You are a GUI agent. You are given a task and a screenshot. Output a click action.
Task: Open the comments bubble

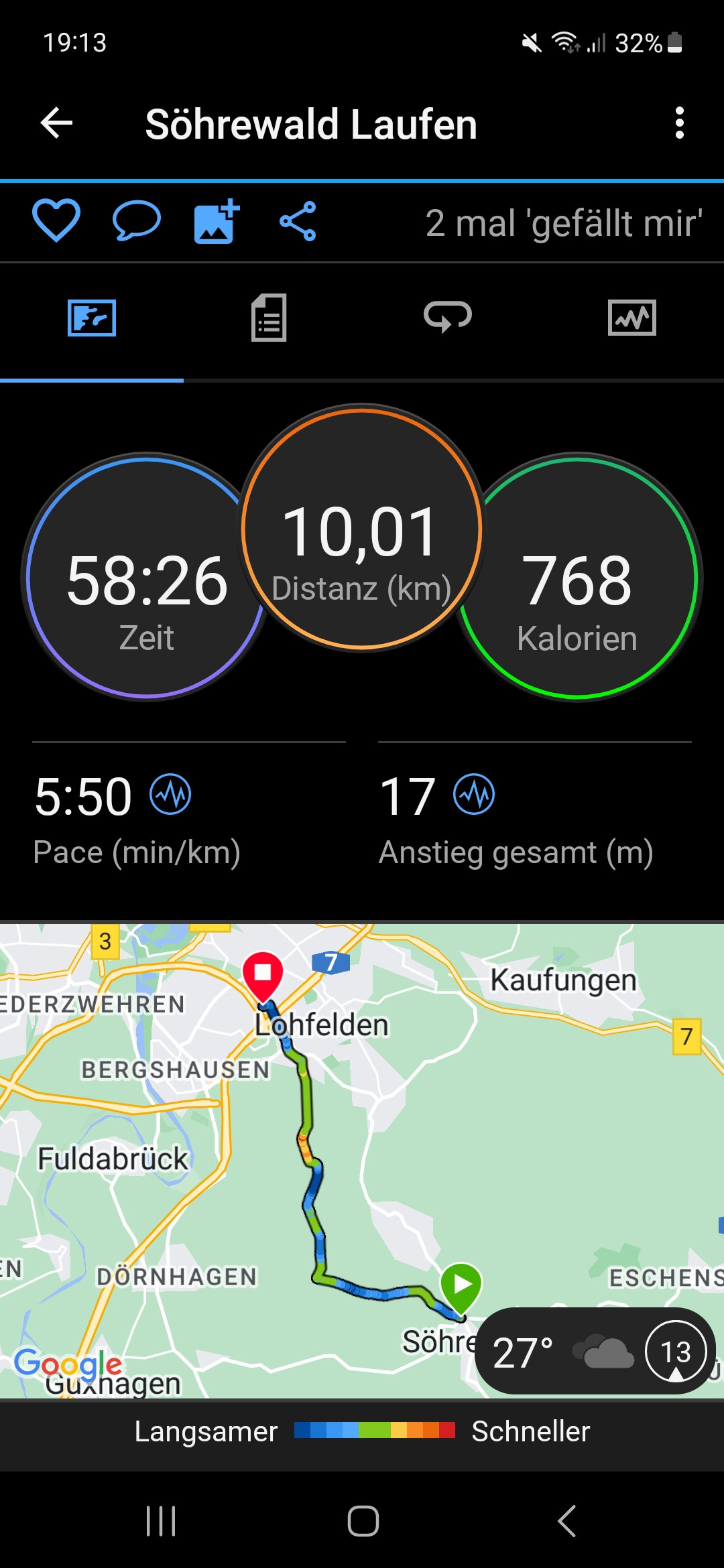pyautogui.click(x=137, y=221)
